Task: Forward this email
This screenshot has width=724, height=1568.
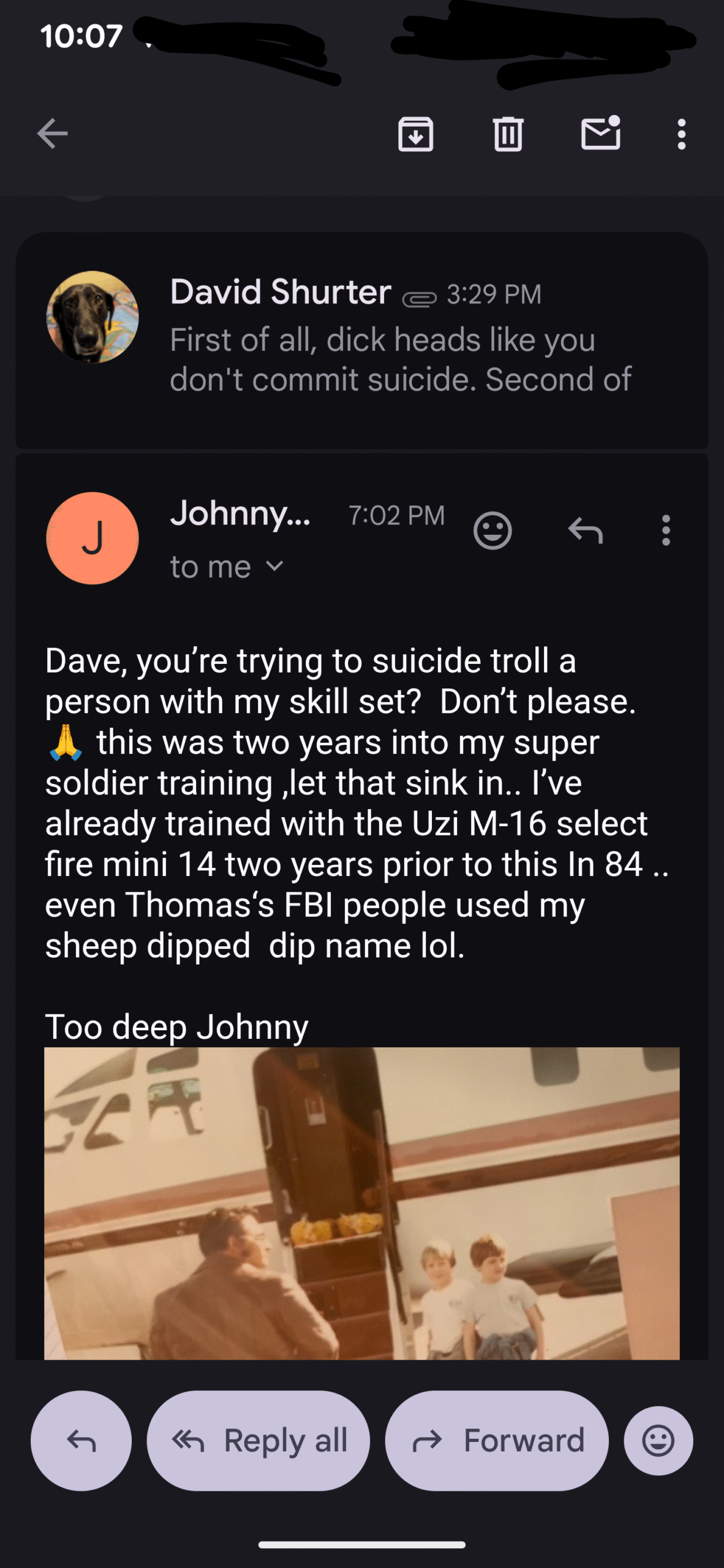Action: 497,1441
